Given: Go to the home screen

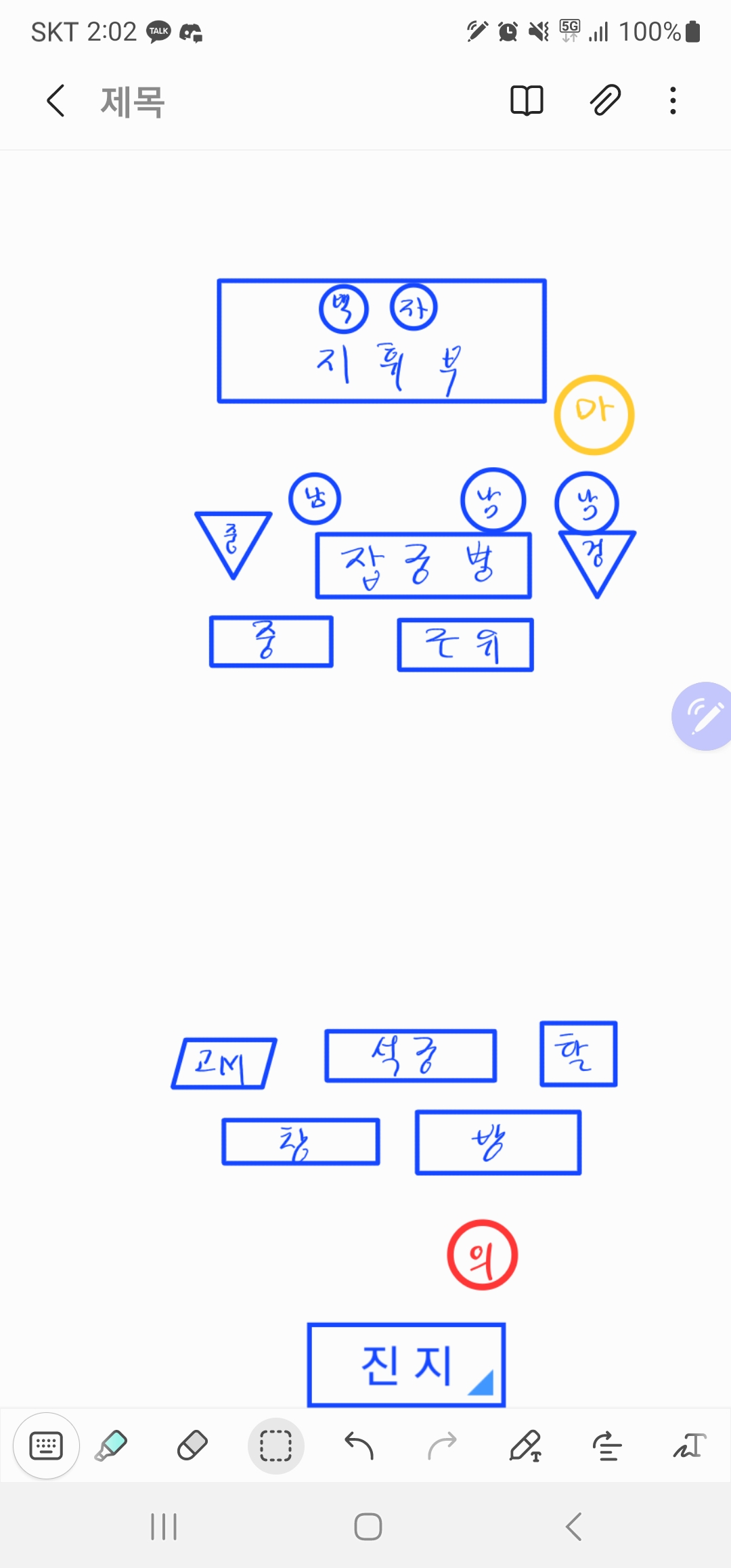Looking at the screenshot, I should (x=368, y=1527).
